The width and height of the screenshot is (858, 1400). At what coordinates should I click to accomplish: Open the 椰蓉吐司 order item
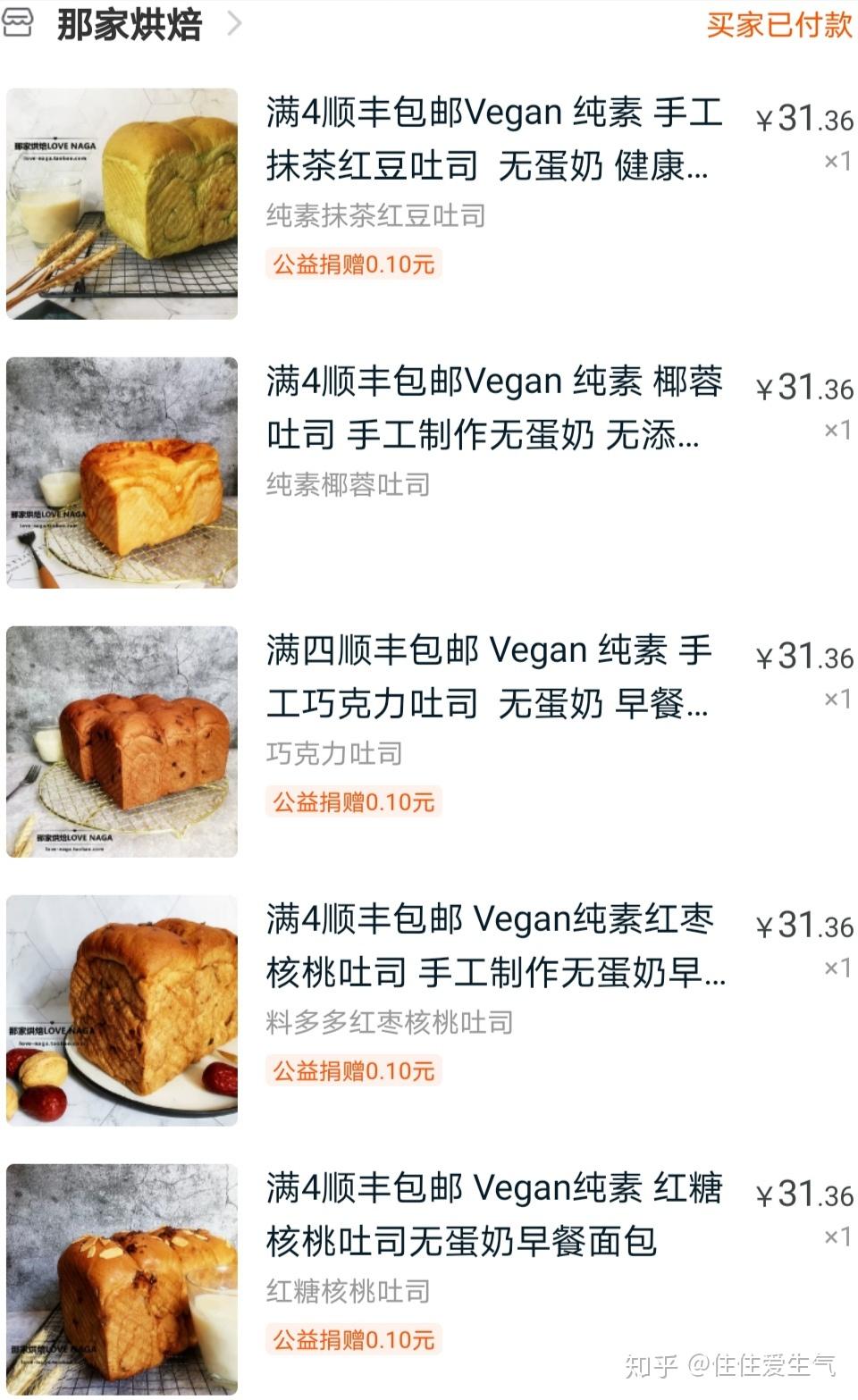pyautogui.click(x=493, y=408)
